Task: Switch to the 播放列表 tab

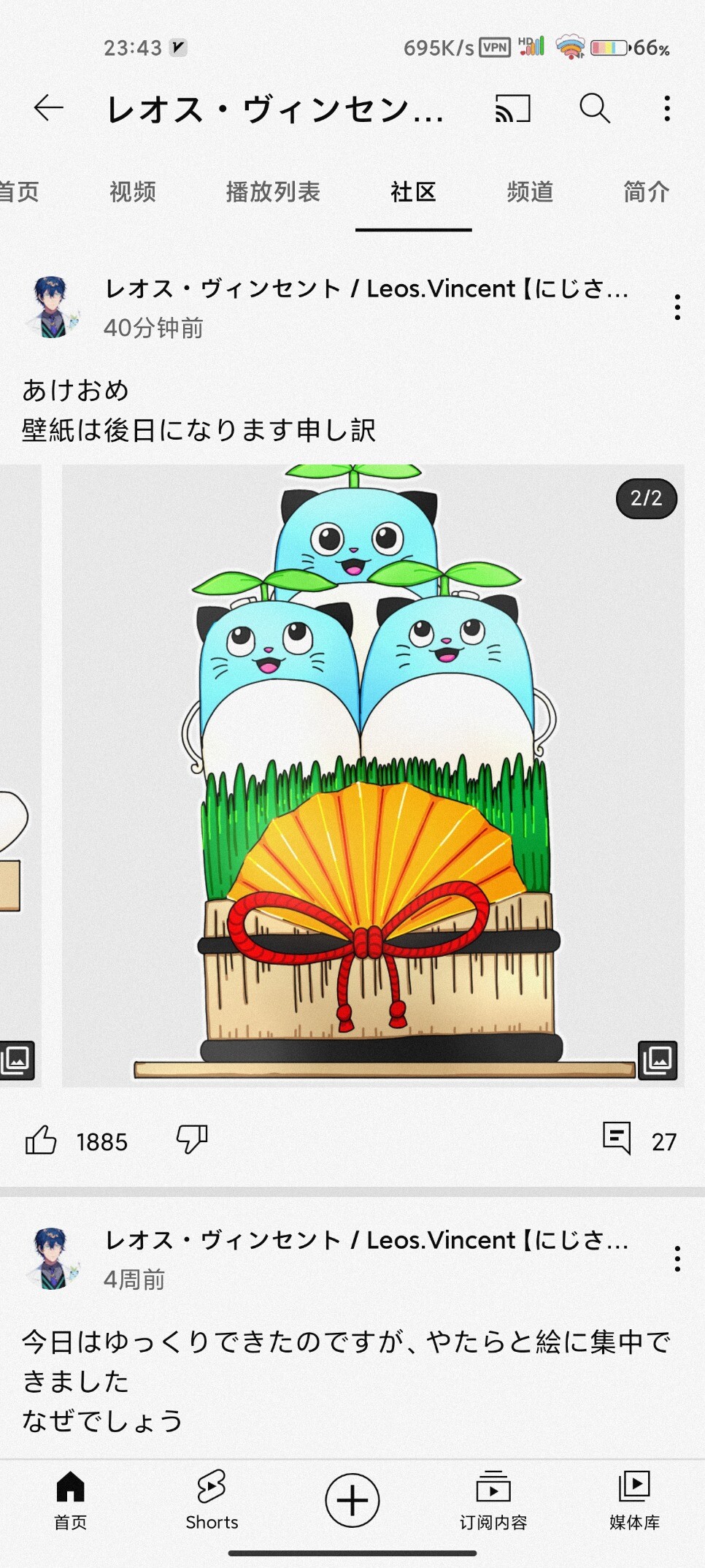Action: pyautogui.click(x=273, y=192)
